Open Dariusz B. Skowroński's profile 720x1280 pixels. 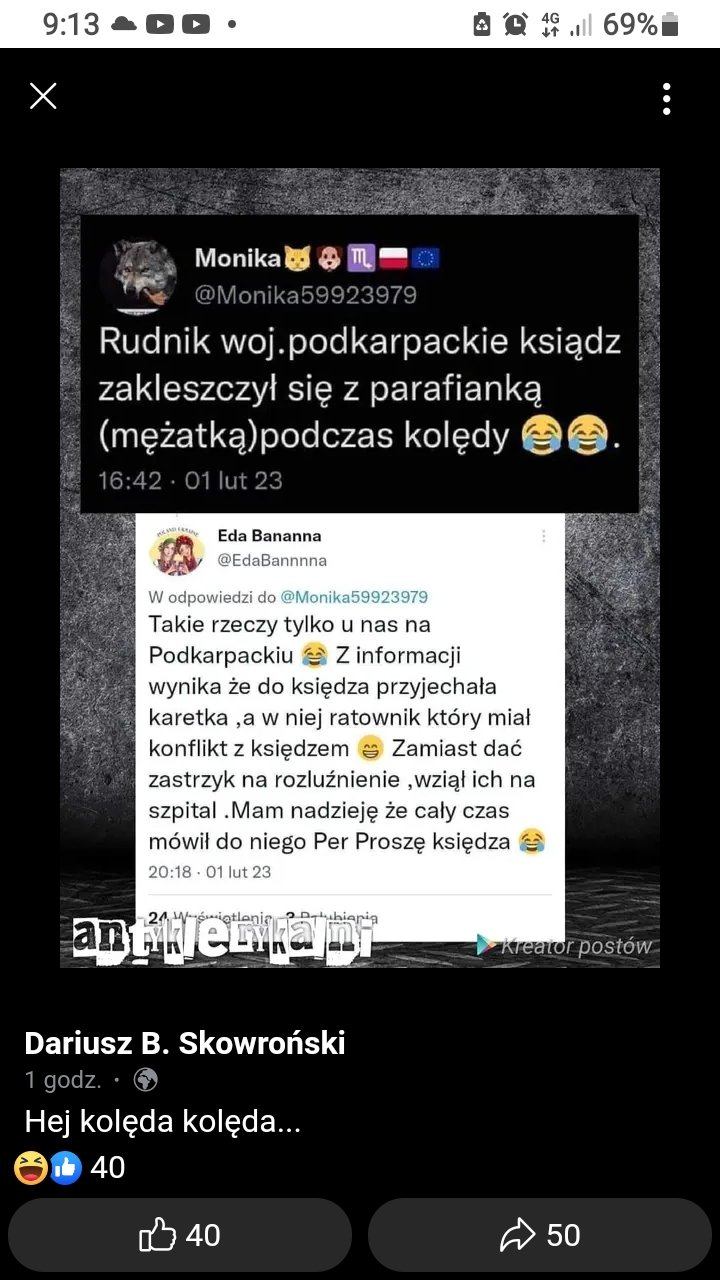point(184,1043)
